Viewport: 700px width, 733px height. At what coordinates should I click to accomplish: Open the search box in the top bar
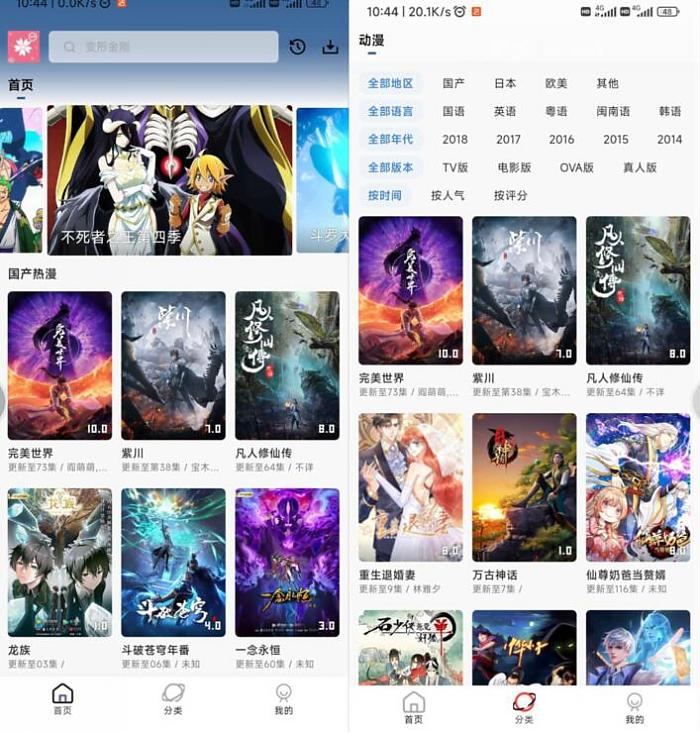pos(165,47)
